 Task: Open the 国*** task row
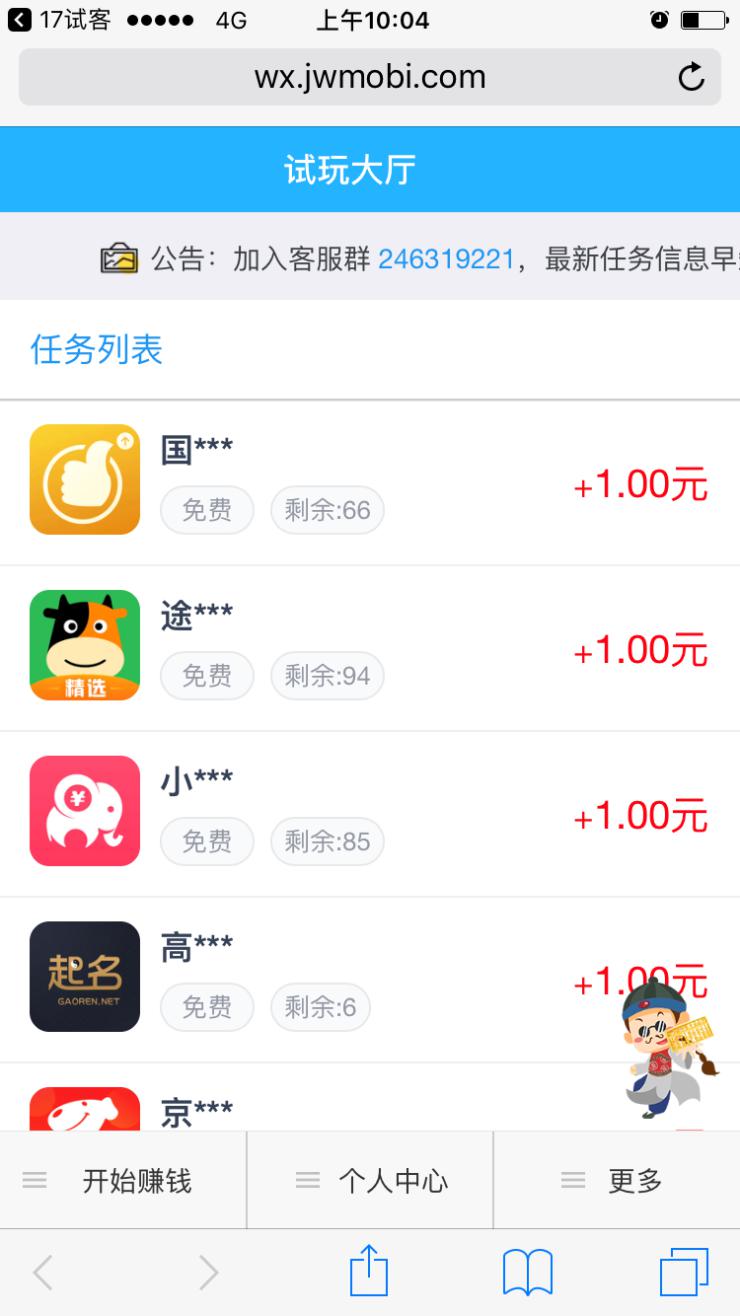pos(369,482)
